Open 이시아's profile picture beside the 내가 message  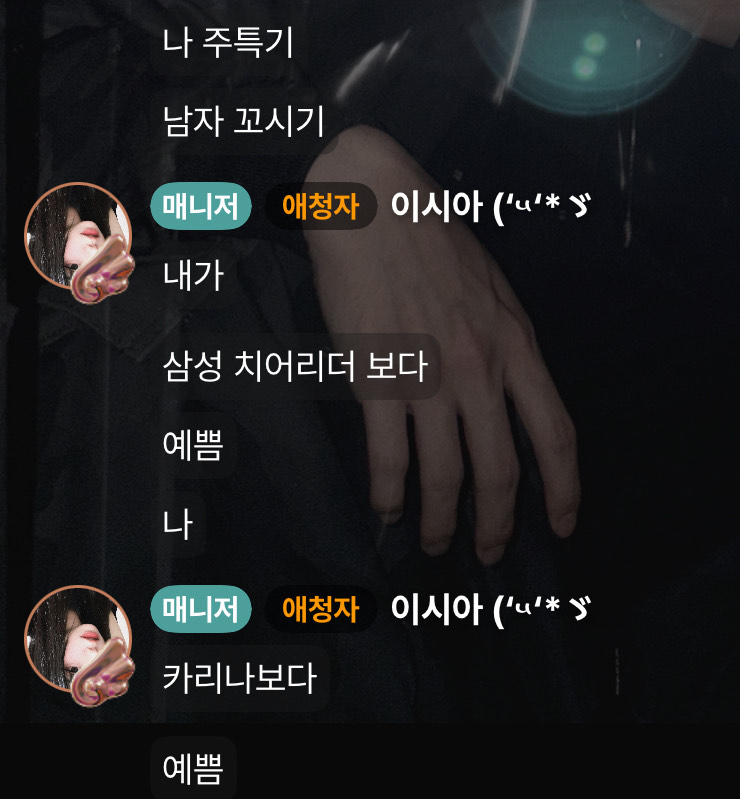78,242
